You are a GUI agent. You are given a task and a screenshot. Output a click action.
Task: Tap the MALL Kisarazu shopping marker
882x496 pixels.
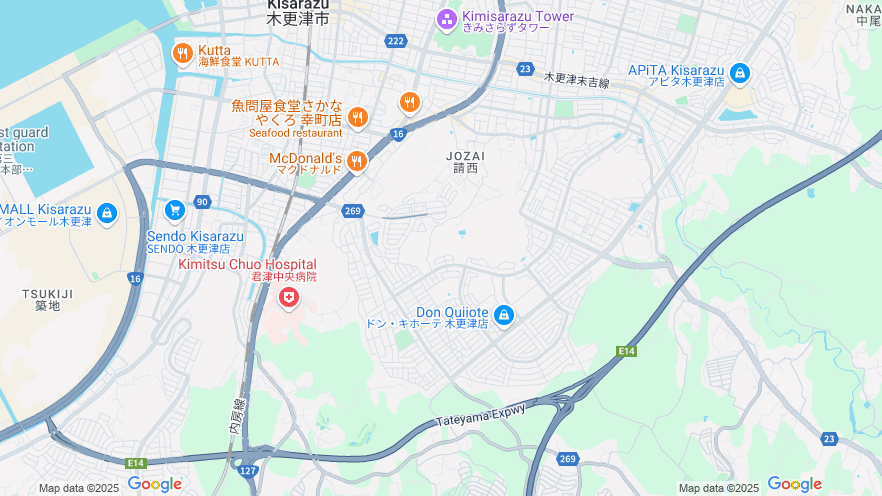(107, 213)
